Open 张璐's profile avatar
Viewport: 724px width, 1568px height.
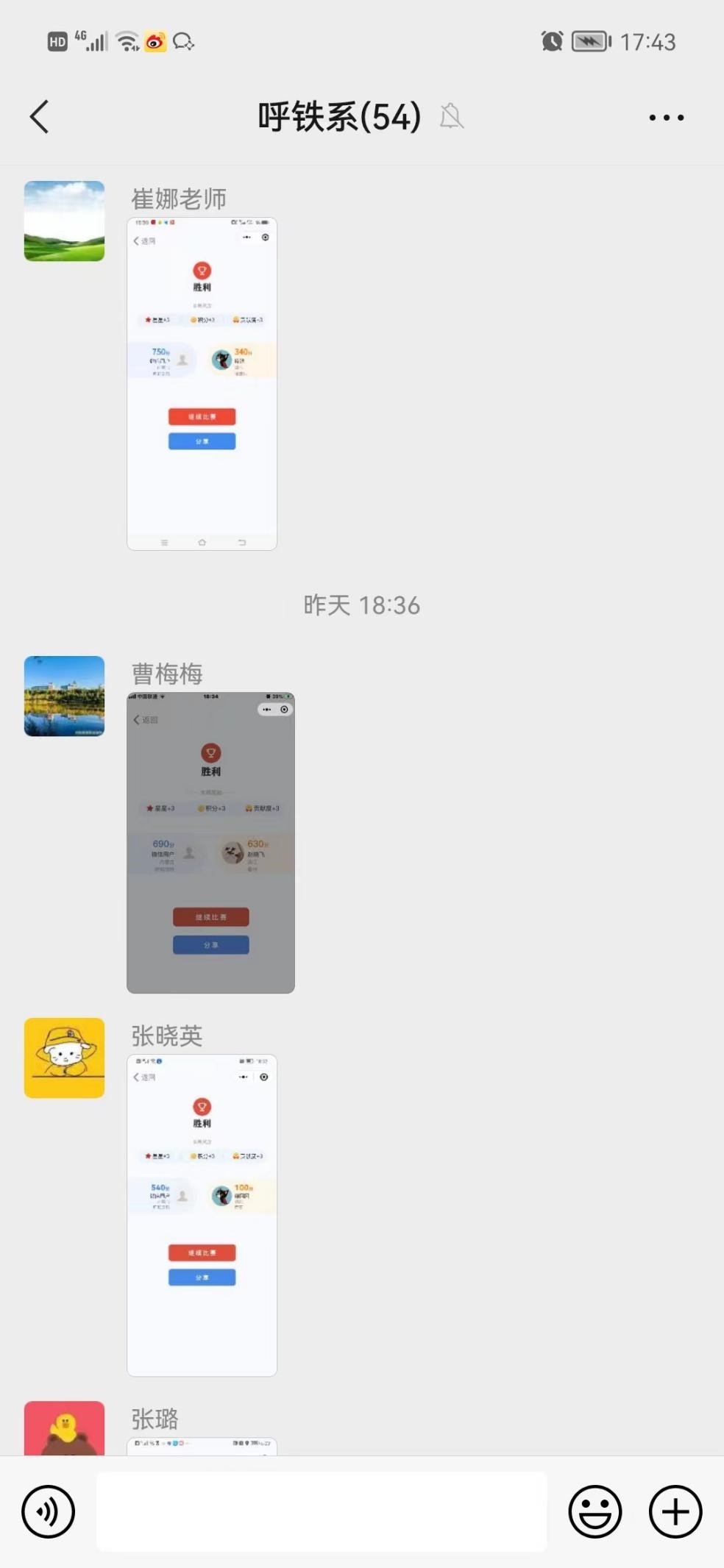pyautogui.click(x=64, y=1428)
